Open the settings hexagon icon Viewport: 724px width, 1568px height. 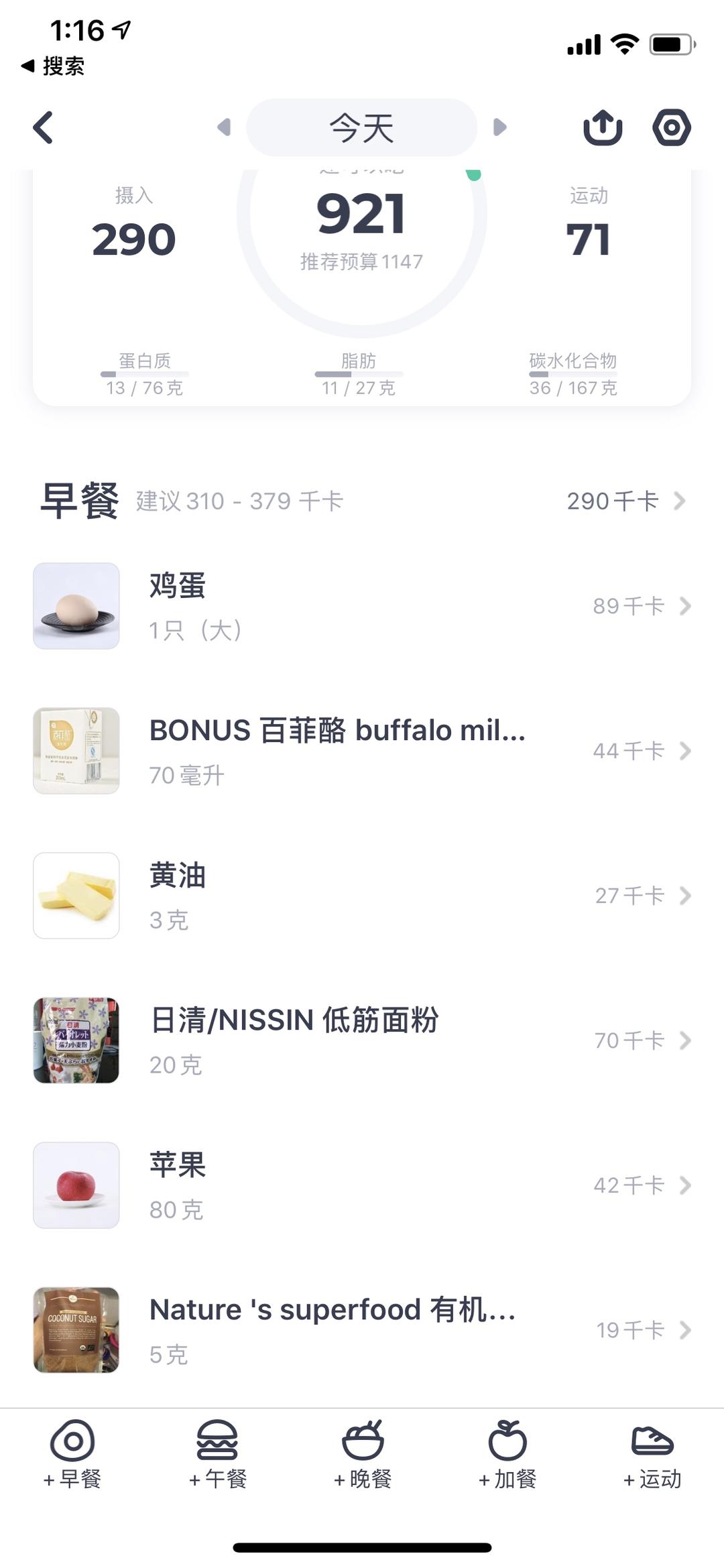click(672, 127)
